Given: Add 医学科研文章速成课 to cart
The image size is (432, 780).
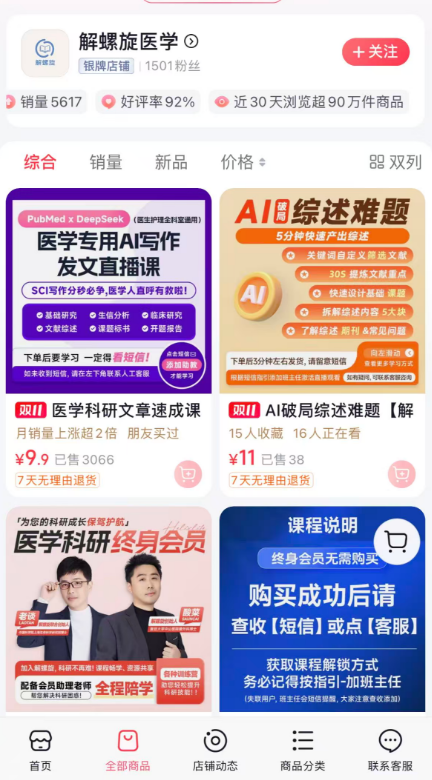Looking at the screenshot, I should coord(188,474).
